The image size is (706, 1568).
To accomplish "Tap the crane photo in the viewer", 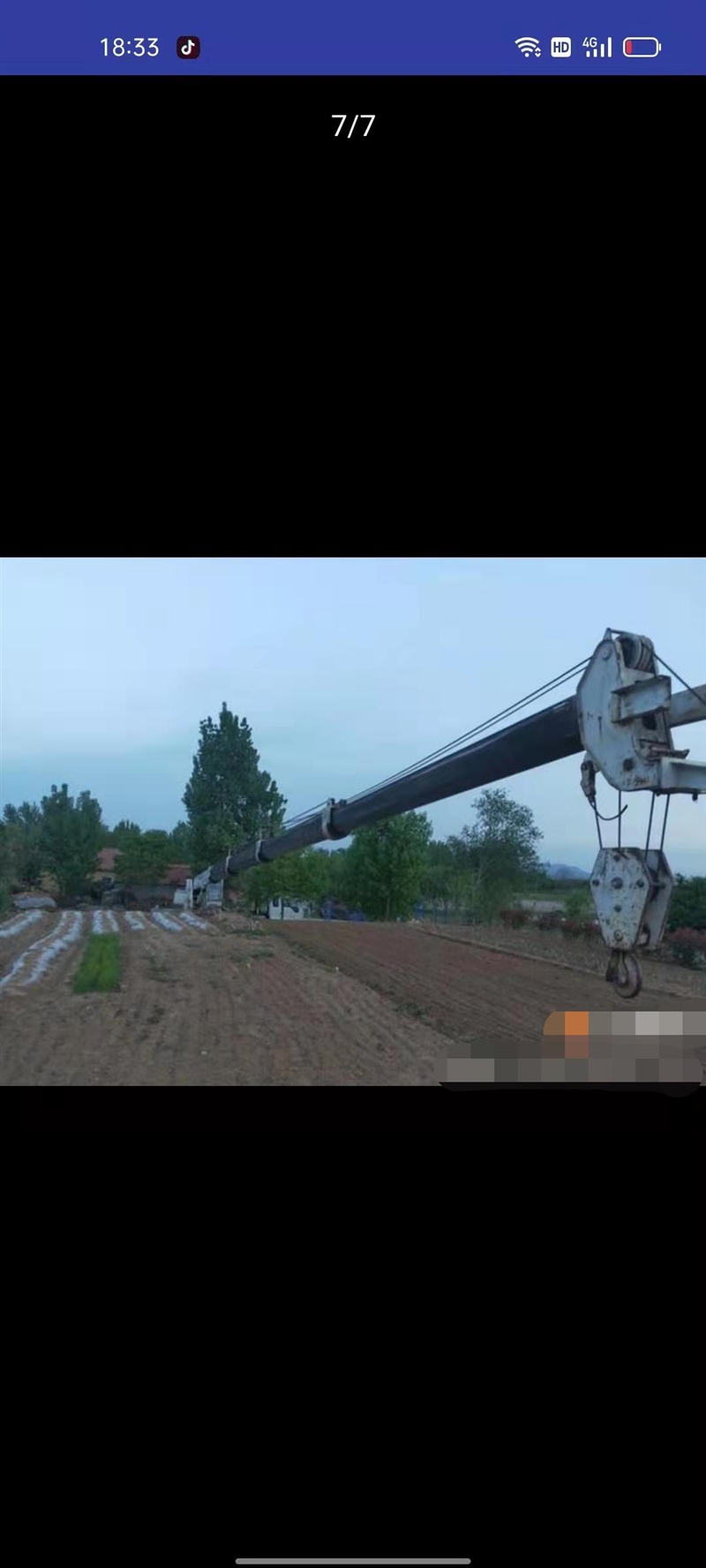I will pyautogui.click(x=353, y=821).
